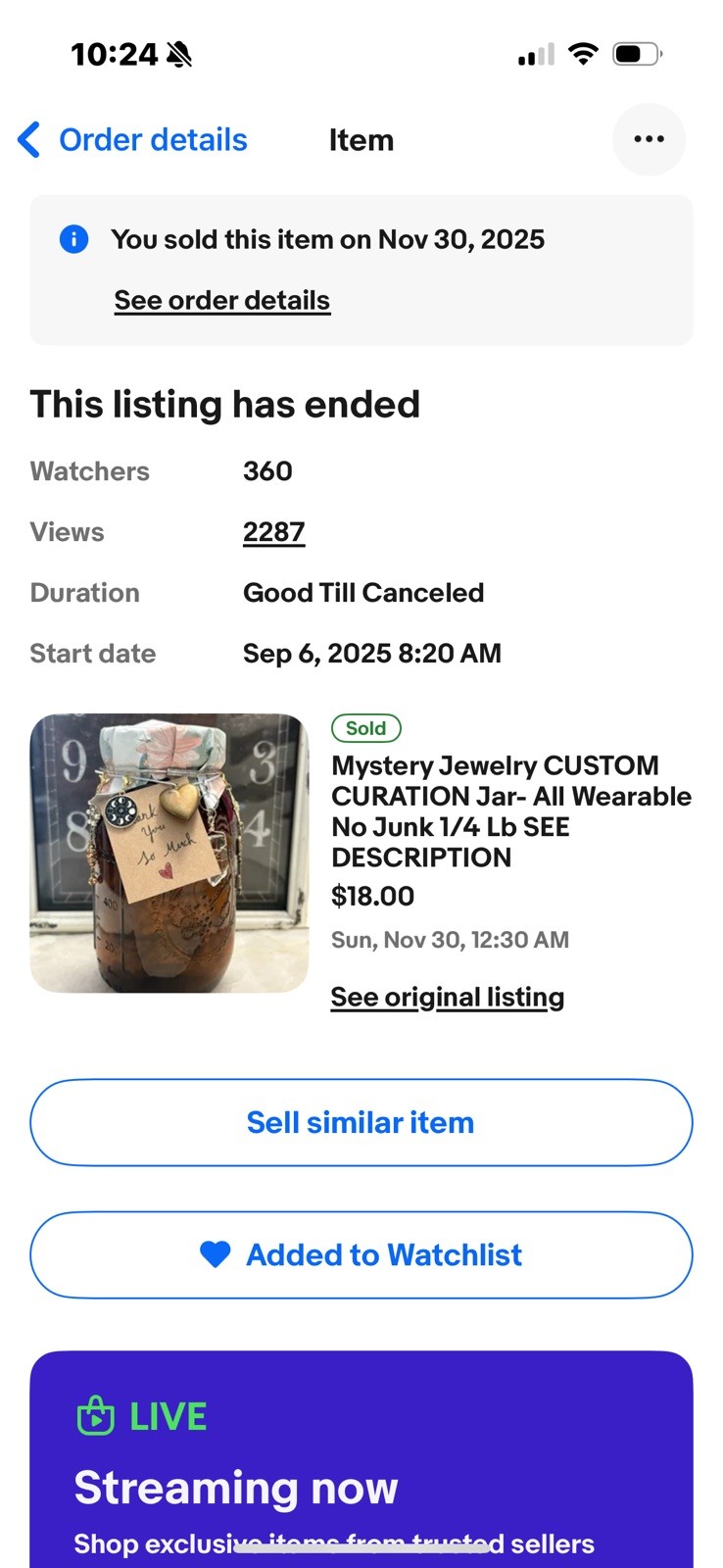Tap the blue info icon in the sold banner
Image resolution: width=723 pixels, height=1568 pixels.
(72, 238)
